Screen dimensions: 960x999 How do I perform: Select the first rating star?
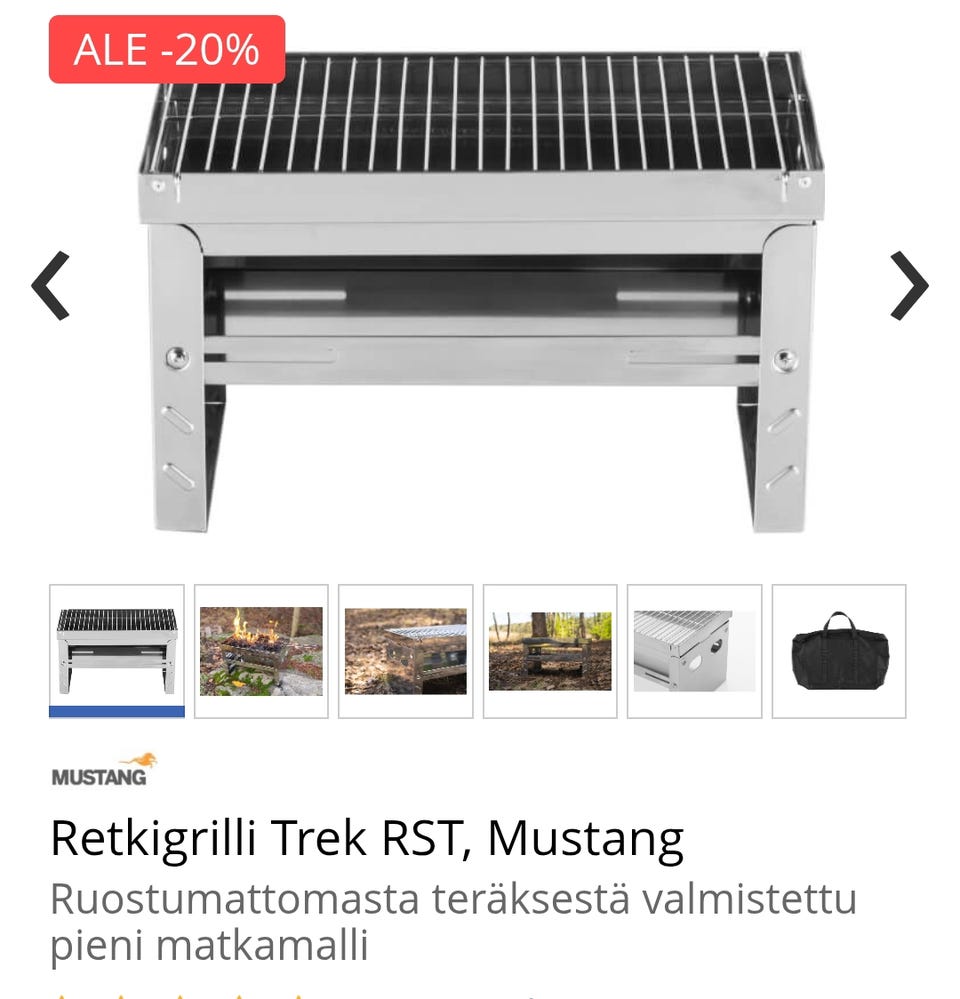pos(61,996)
